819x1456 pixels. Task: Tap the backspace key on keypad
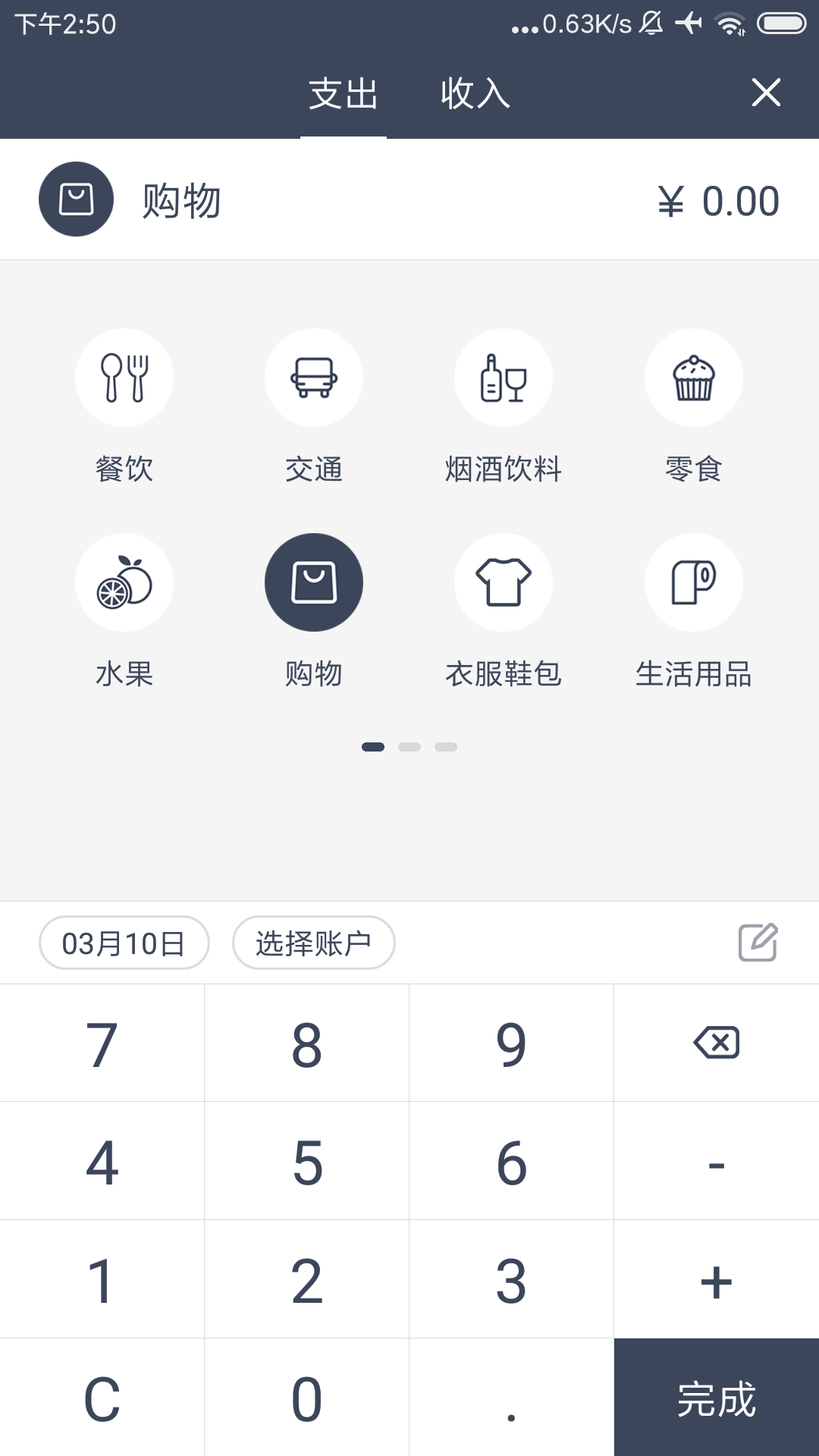click(717, 1043)
